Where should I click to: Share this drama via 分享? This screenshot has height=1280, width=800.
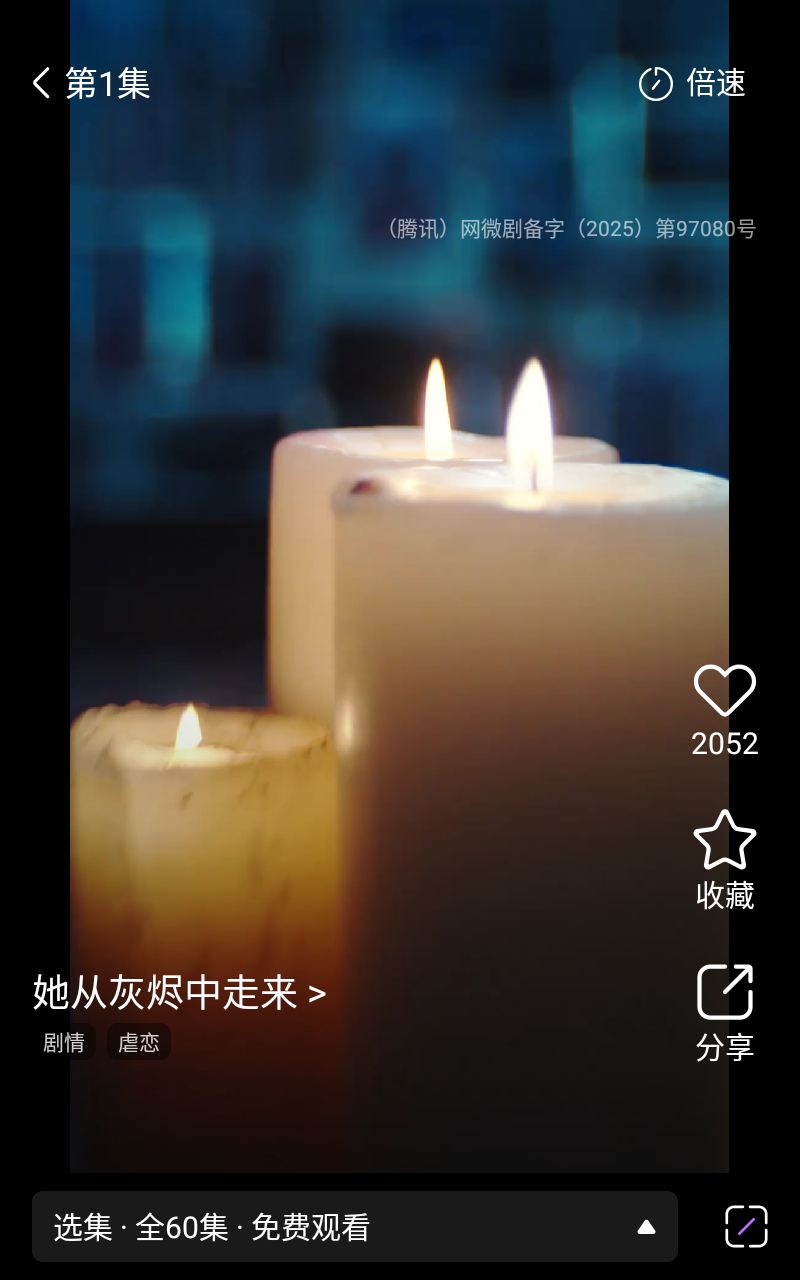pyautogui.click(x=724, y=993)
